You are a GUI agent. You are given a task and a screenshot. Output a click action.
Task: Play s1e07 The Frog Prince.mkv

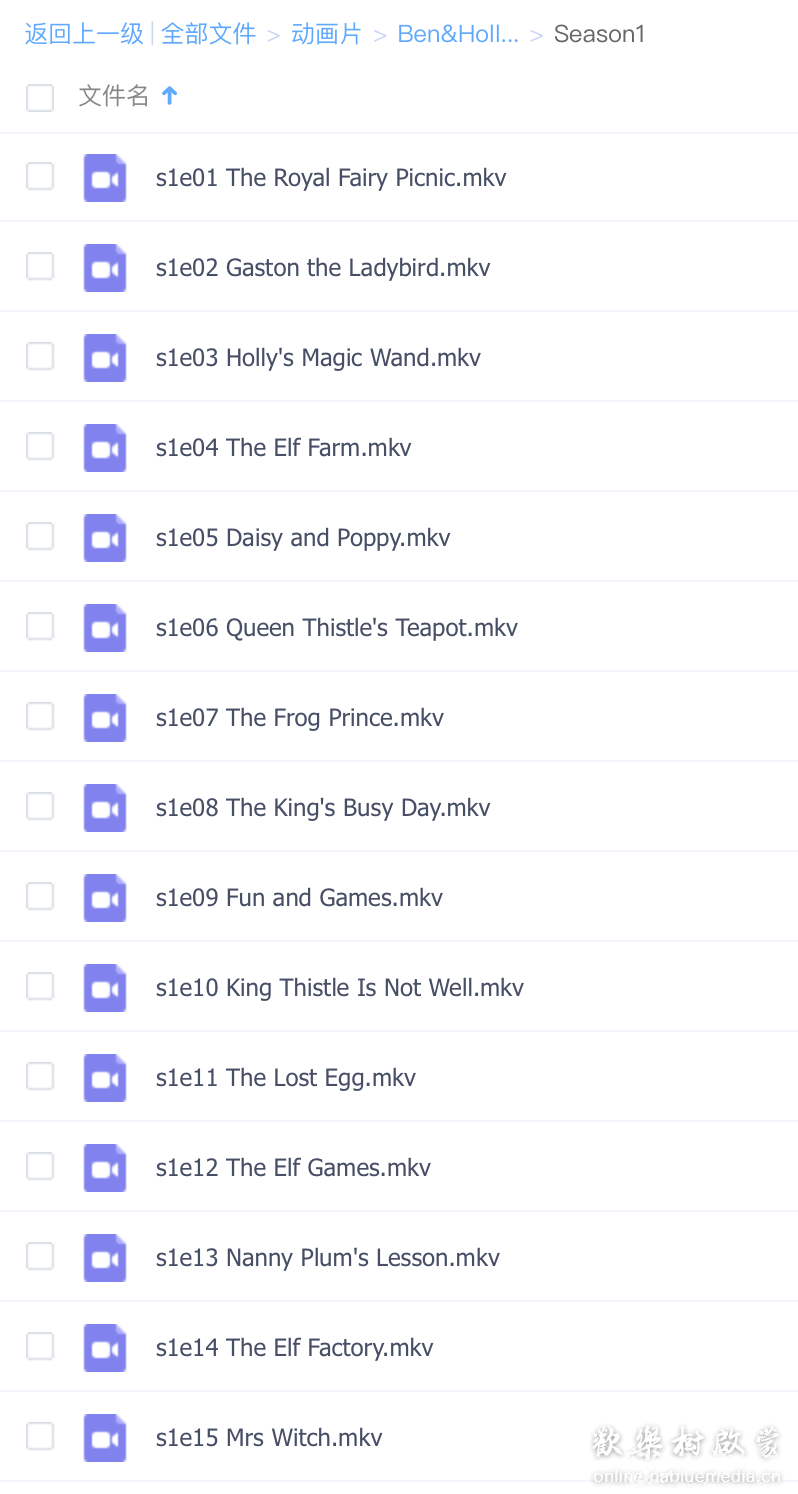coord(299,718)
